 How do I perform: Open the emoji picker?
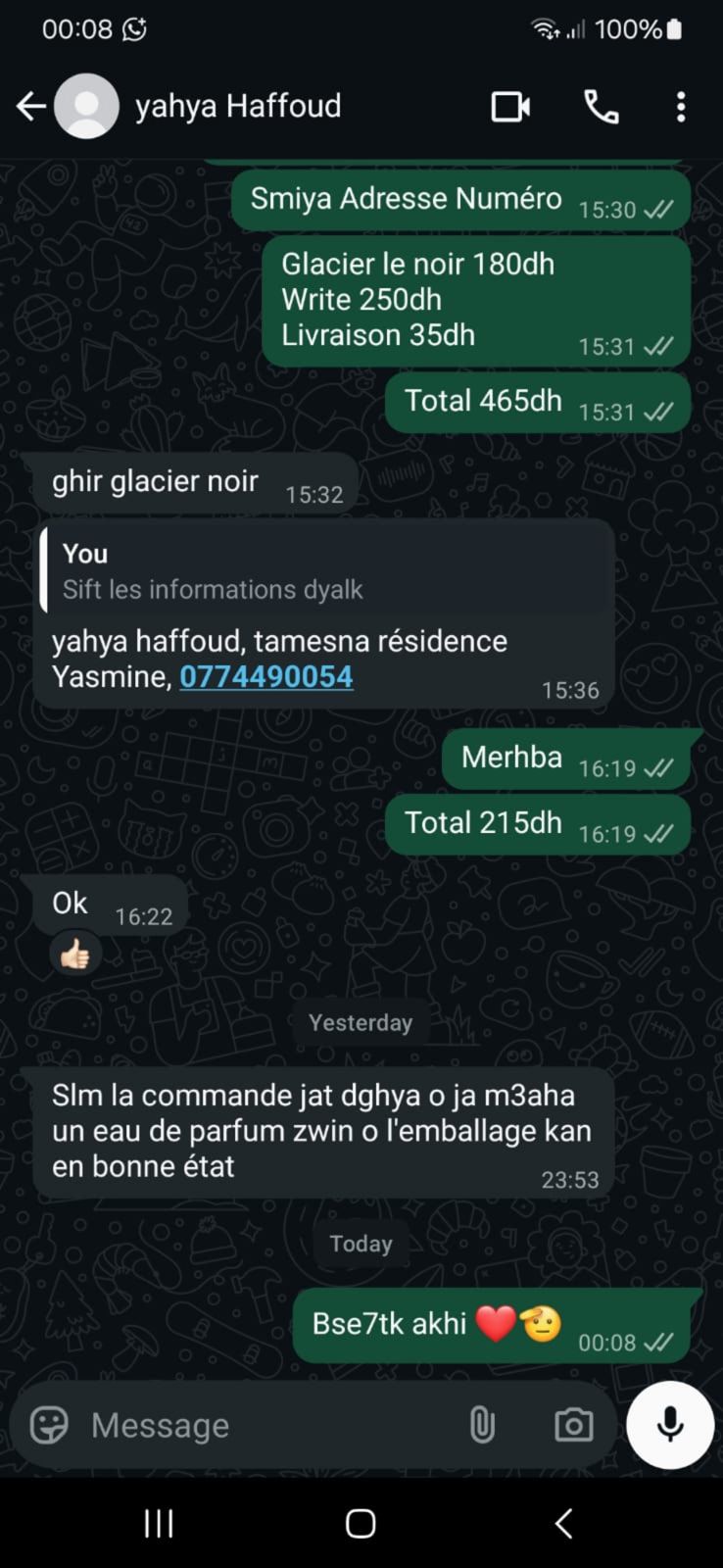(x=49, y=1425)
